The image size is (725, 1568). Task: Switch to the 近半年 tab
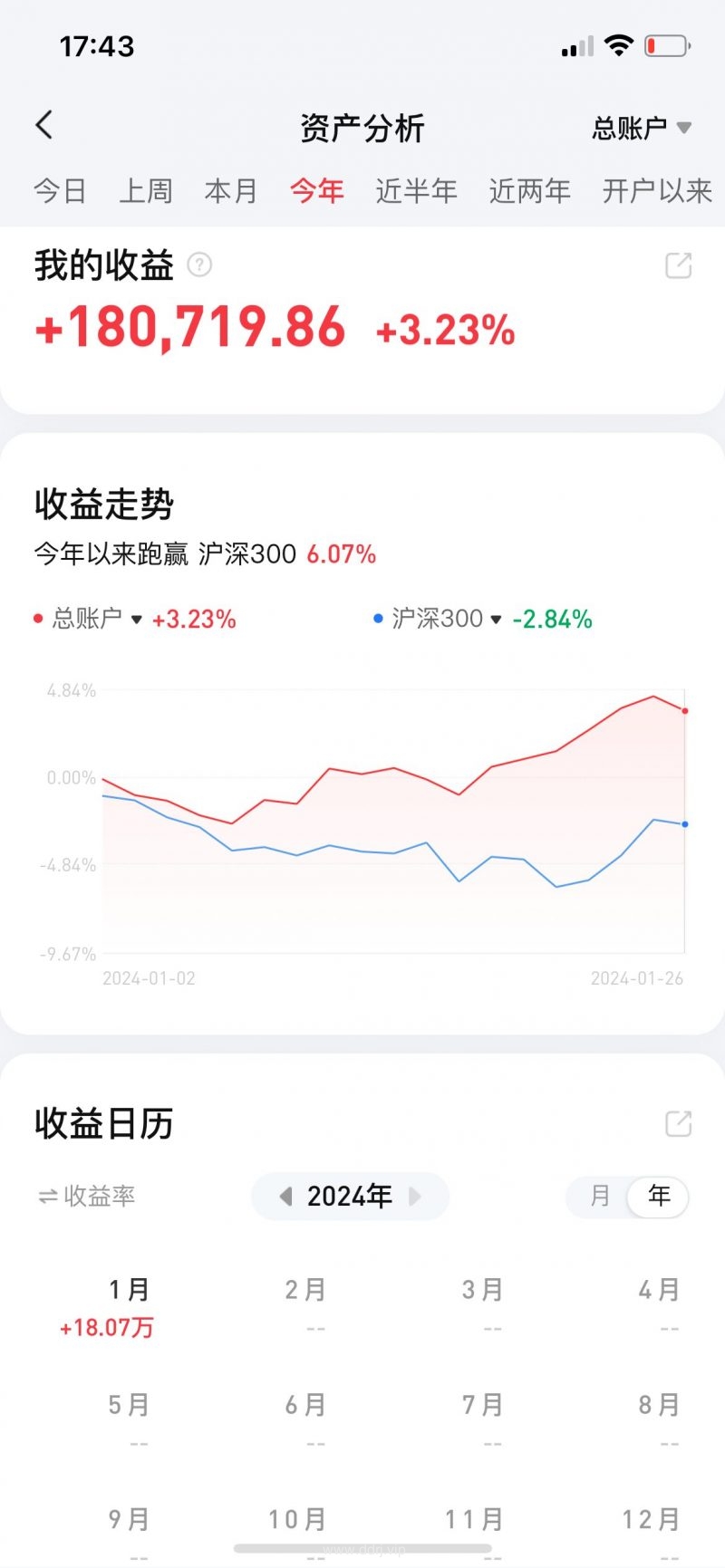[x=416, y=191]
